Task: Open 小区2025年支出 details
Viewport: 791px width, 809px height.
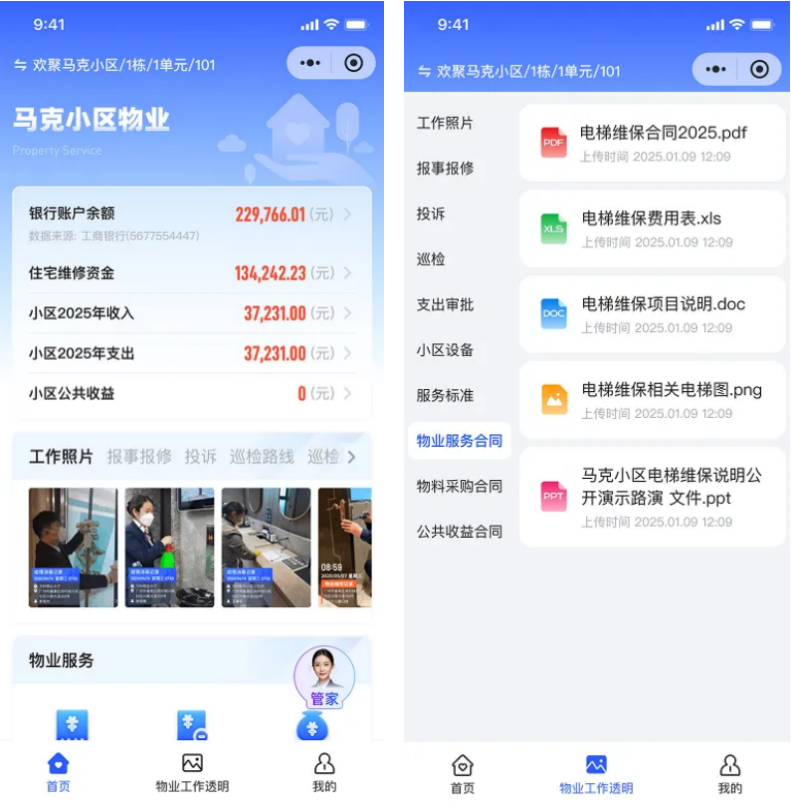Action: 190,353
